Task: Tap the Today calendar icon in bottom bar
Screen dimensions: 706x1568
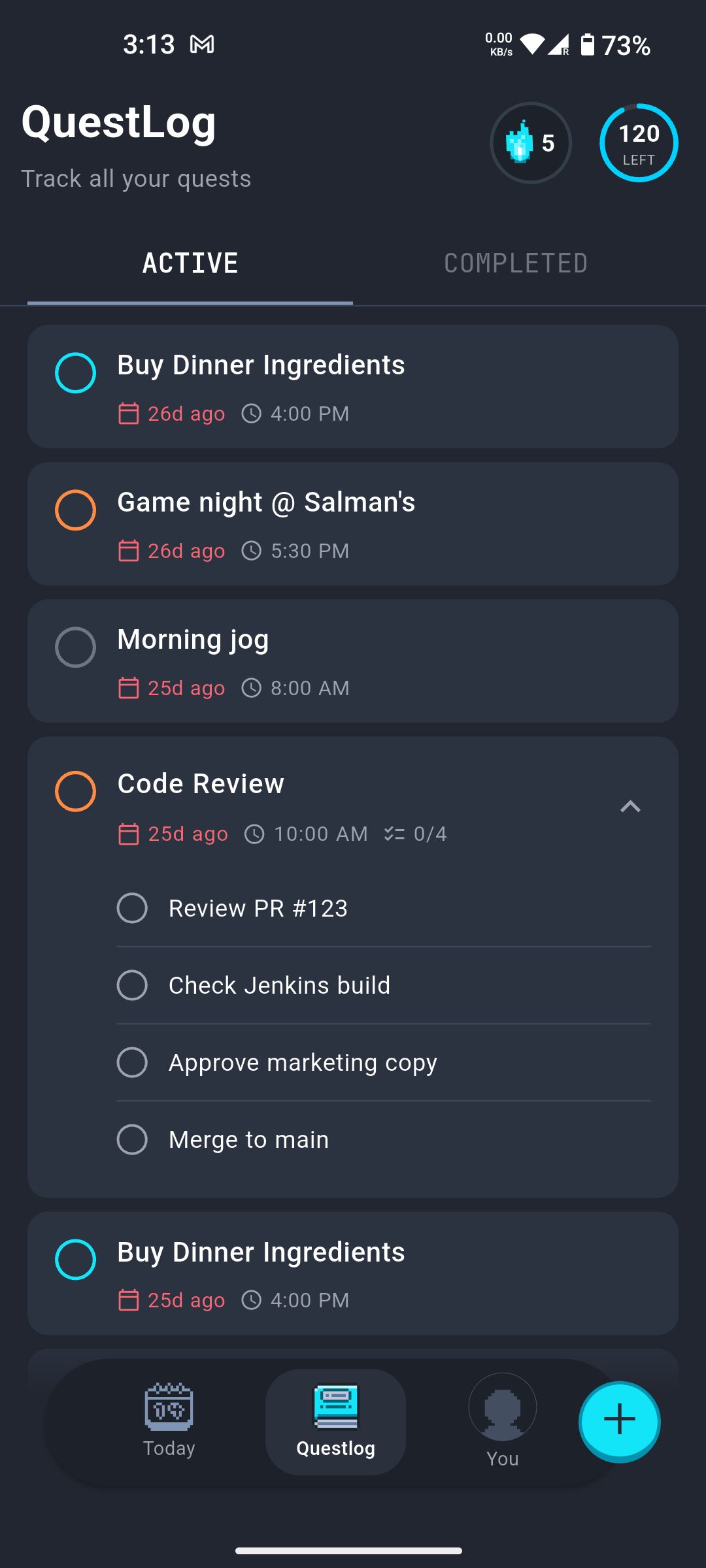Action: coord(169,1408)
